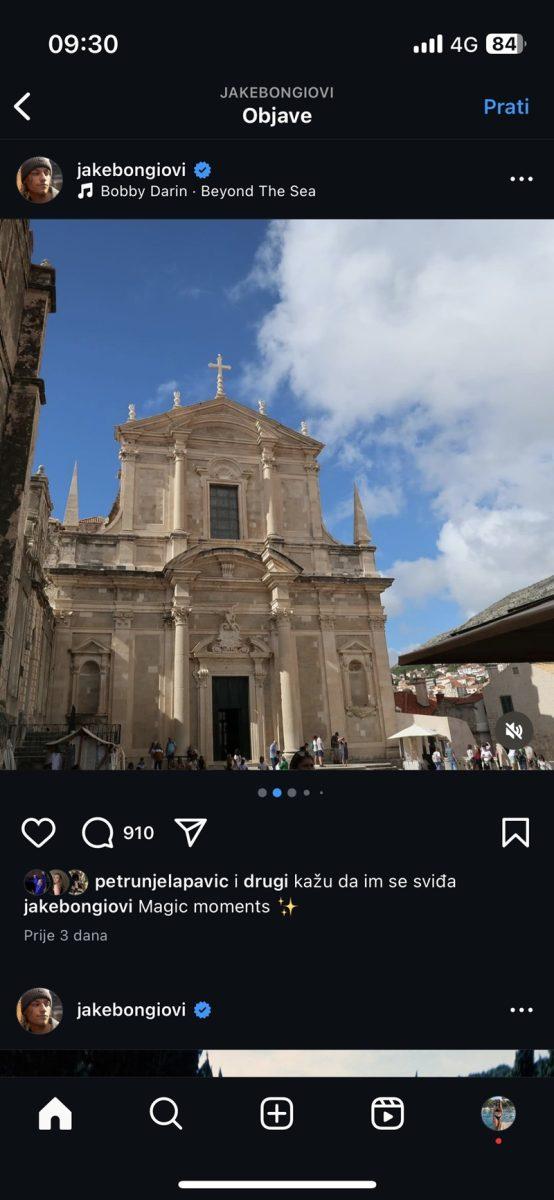Open your own profile tab
This screenshot has width=554, height=1200.
498,1113
